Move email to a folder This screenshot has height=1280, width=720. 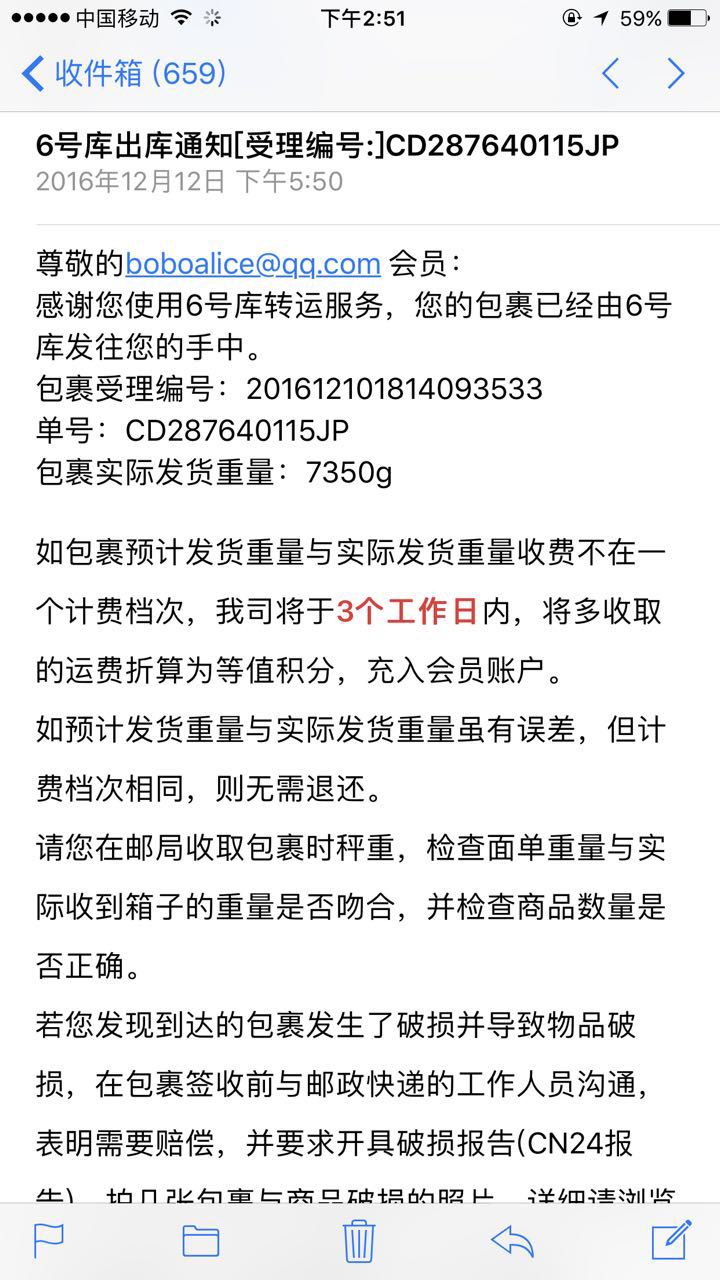click(x=200, y=1241)
